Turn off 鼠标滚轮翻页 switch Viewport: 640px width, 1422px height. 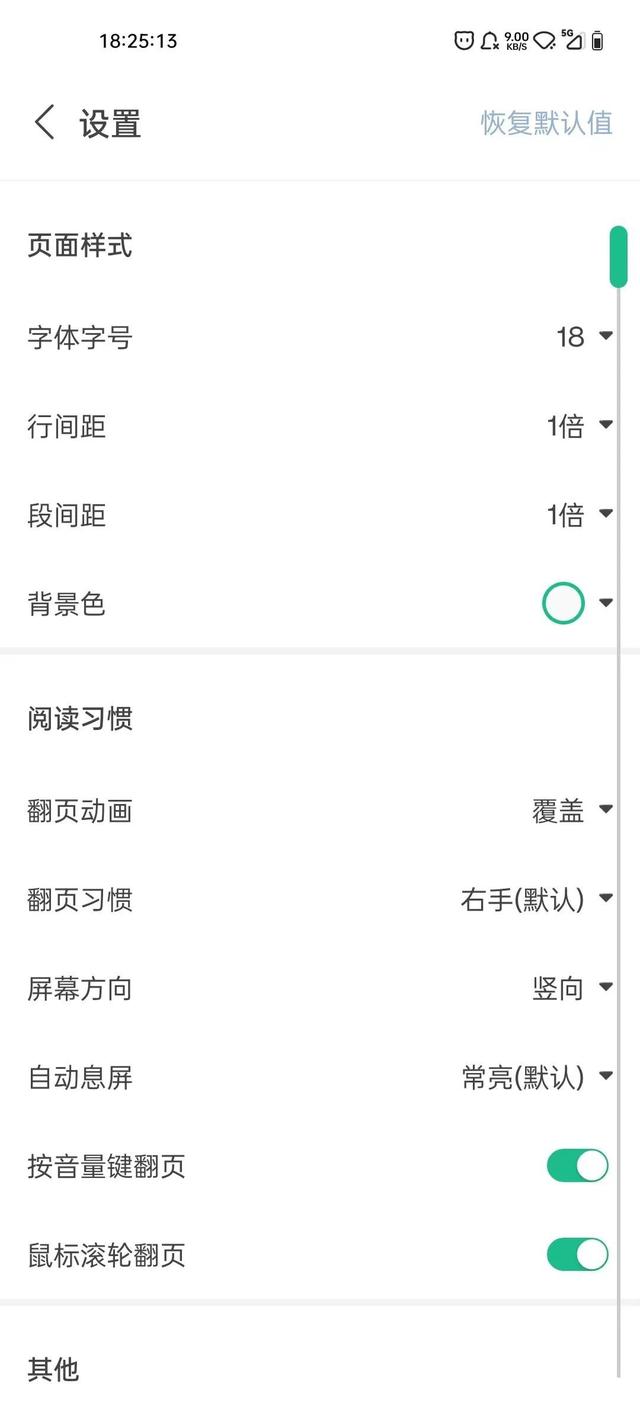pos(577,1255)
